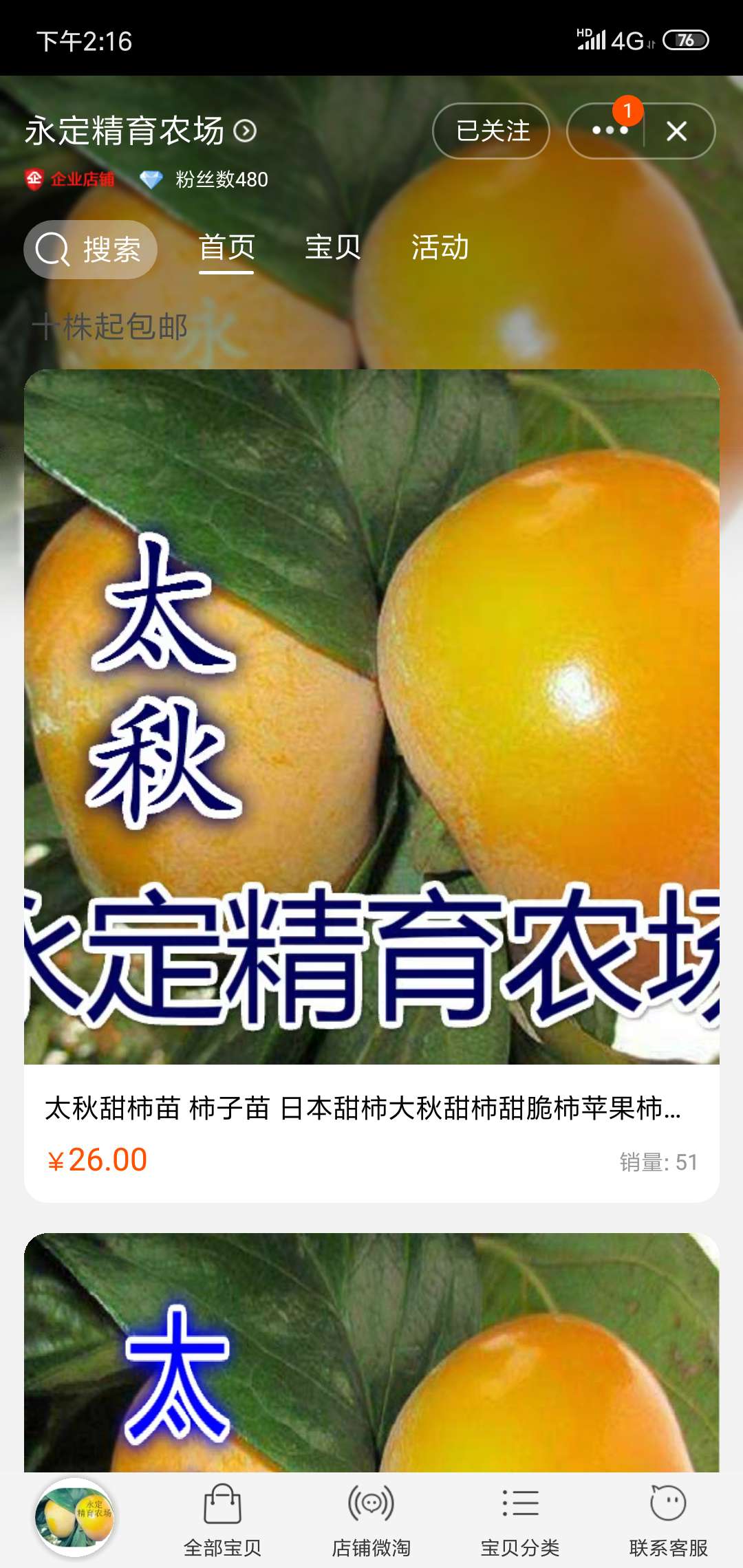Open the three-dot more options menu

click(x=610, y=131)
